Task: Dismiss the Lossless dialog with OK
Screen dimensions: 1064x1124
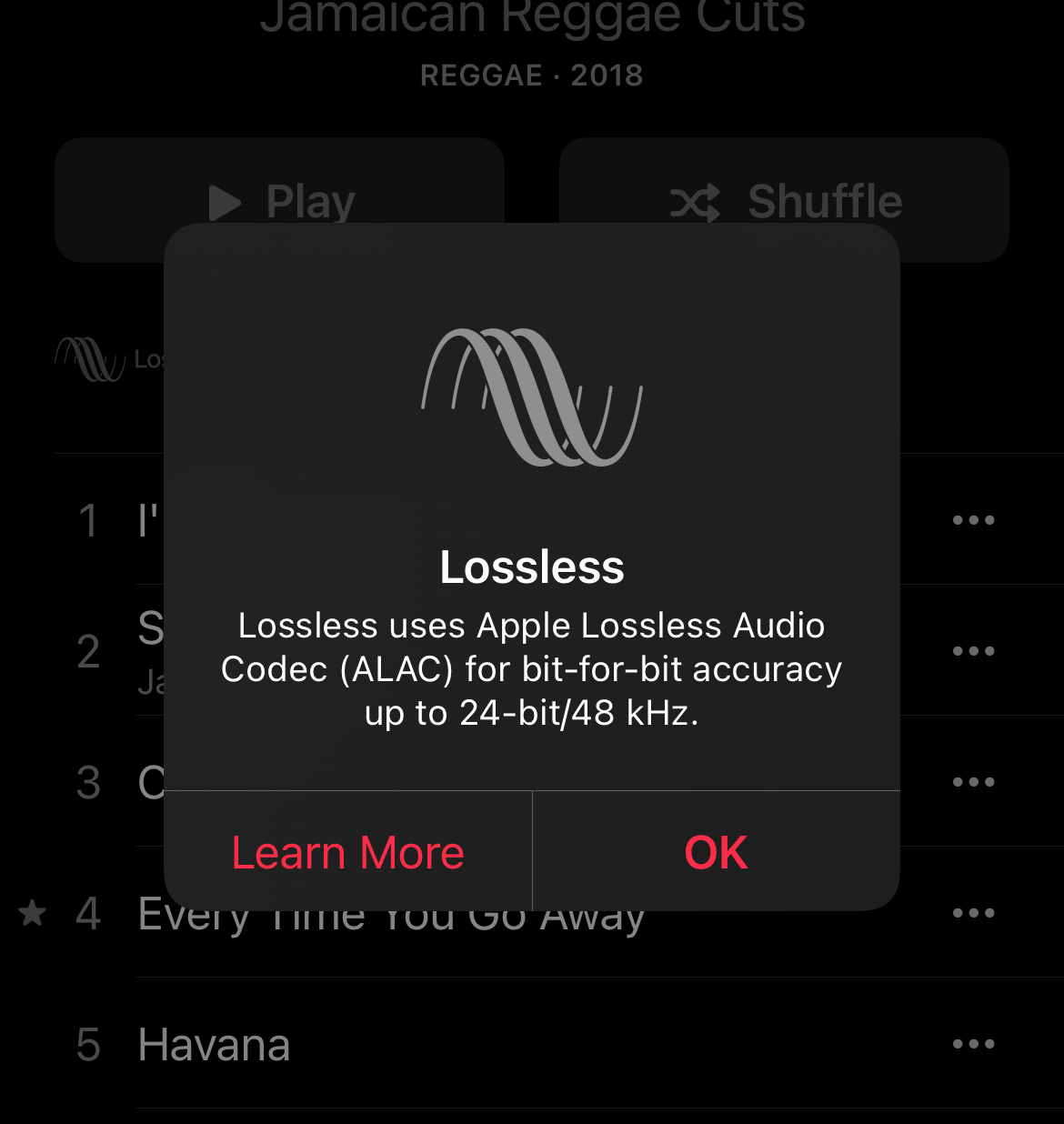Action: pos(716,852)
